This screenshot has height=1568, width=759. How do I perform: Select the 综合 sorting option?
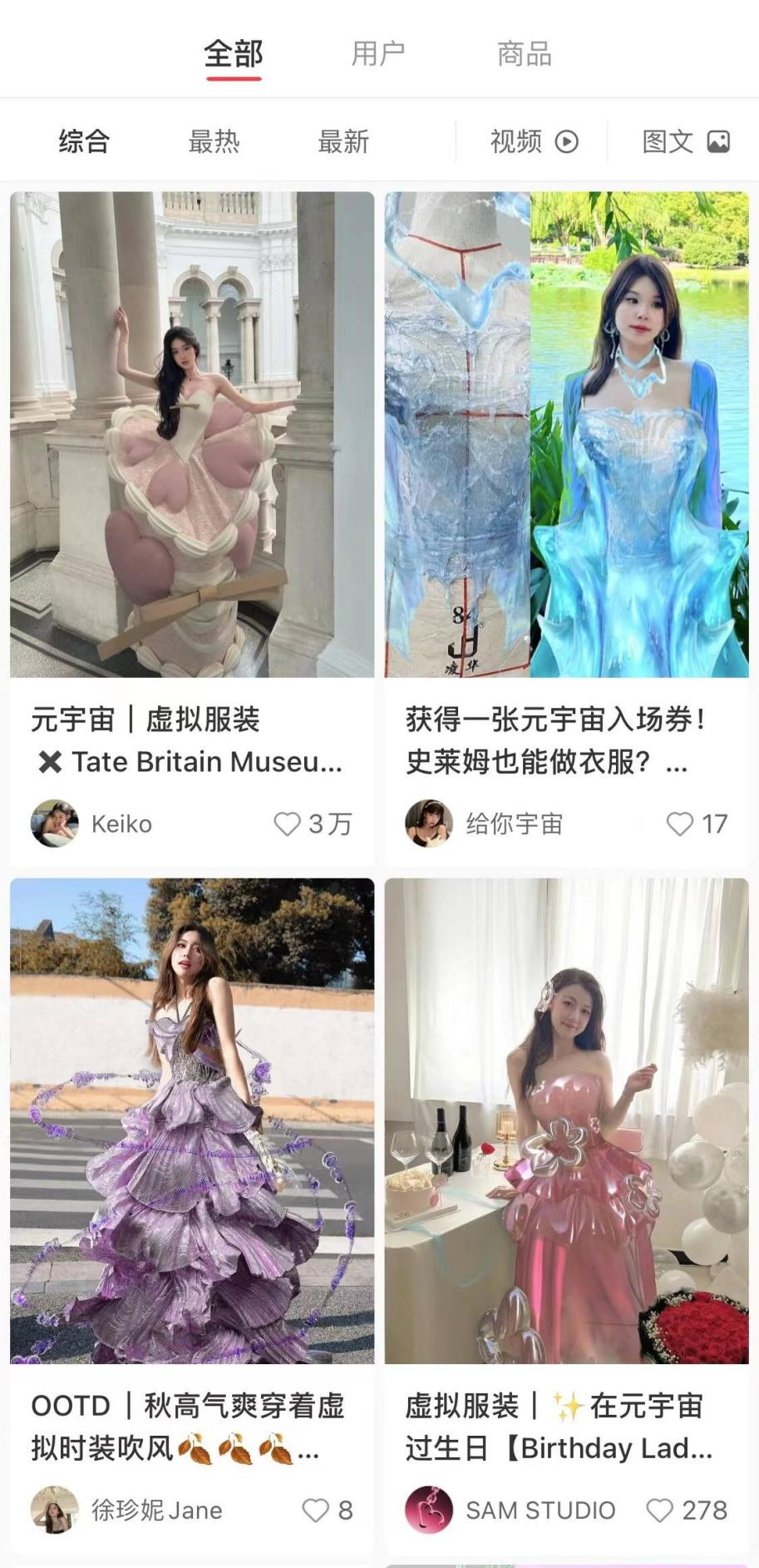pyautogui.click(x=84, y=141)
